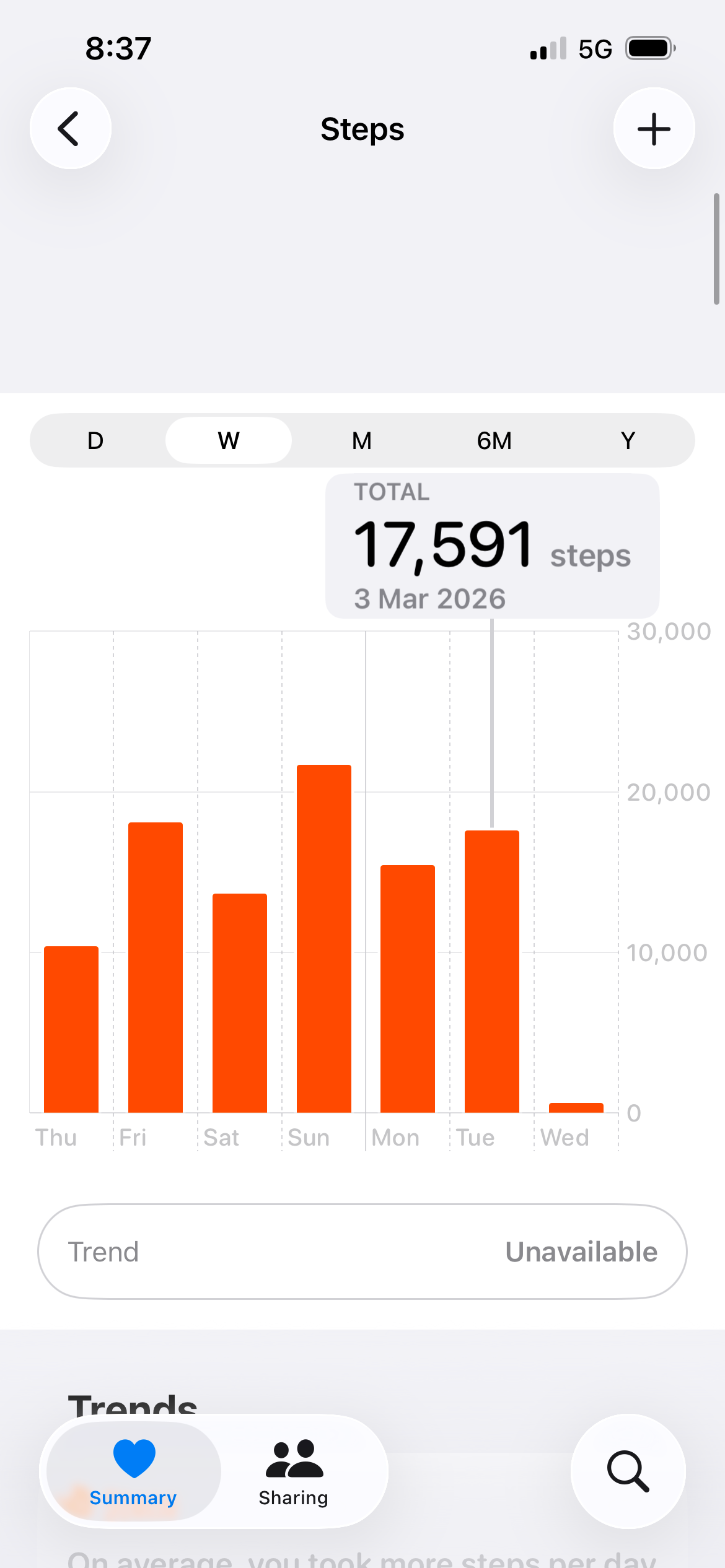Switch to the Sharing tab
This screenshot has width=725, height=1568.
[294, 1471]
